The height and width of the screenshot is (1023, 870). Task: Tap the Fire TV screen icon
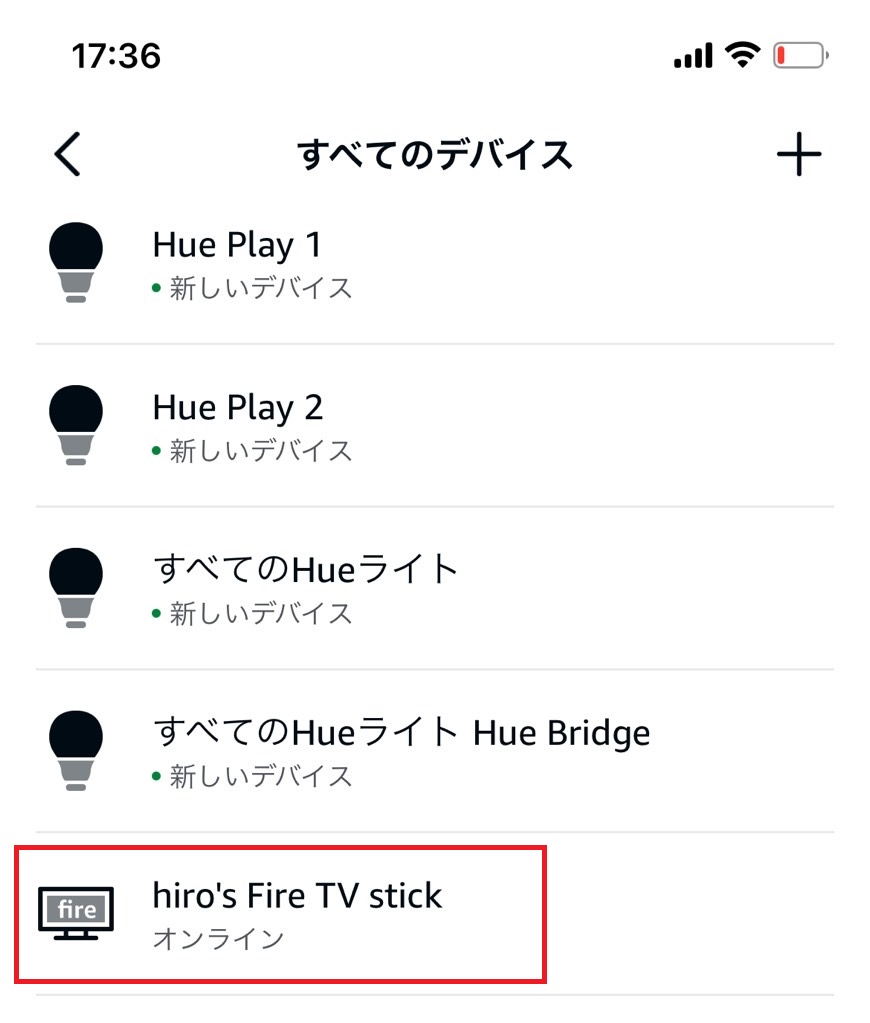[x=78, y=910]
